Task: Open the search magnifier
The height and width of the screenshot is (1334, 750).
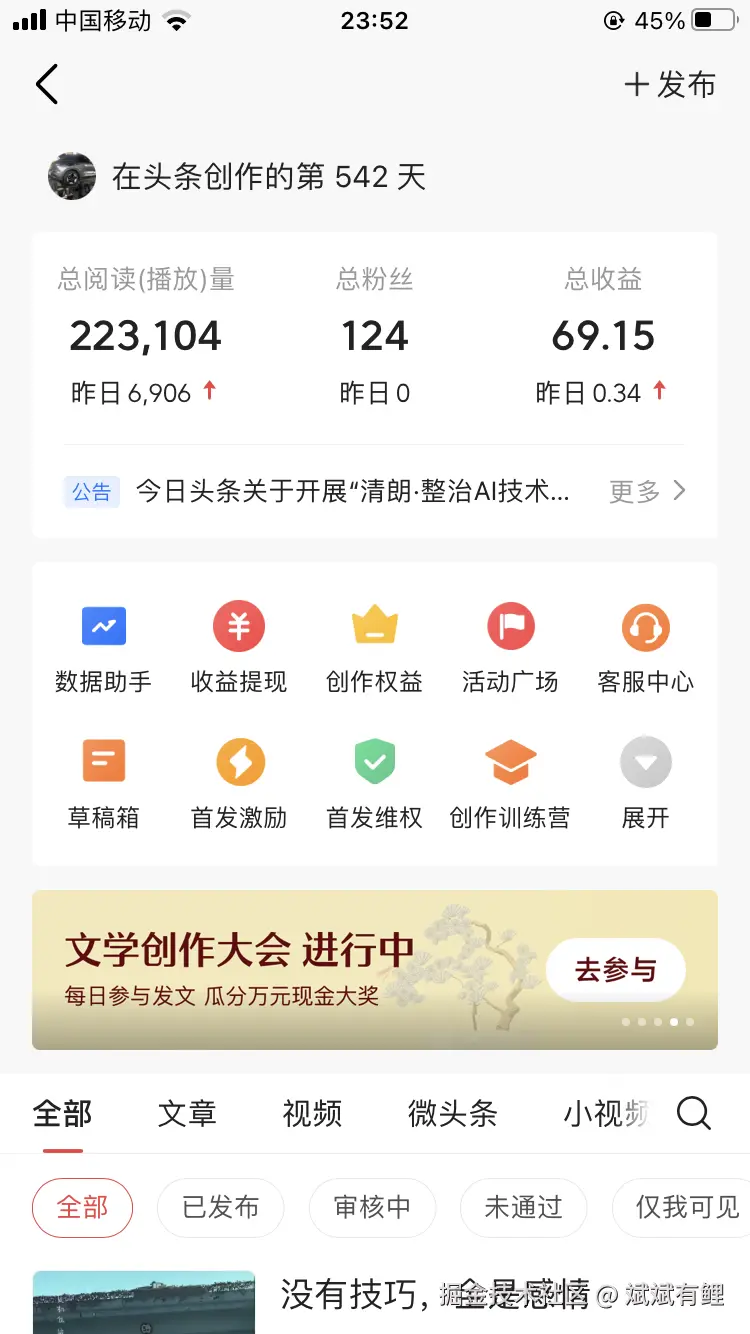Action: tap(693, 1112)
